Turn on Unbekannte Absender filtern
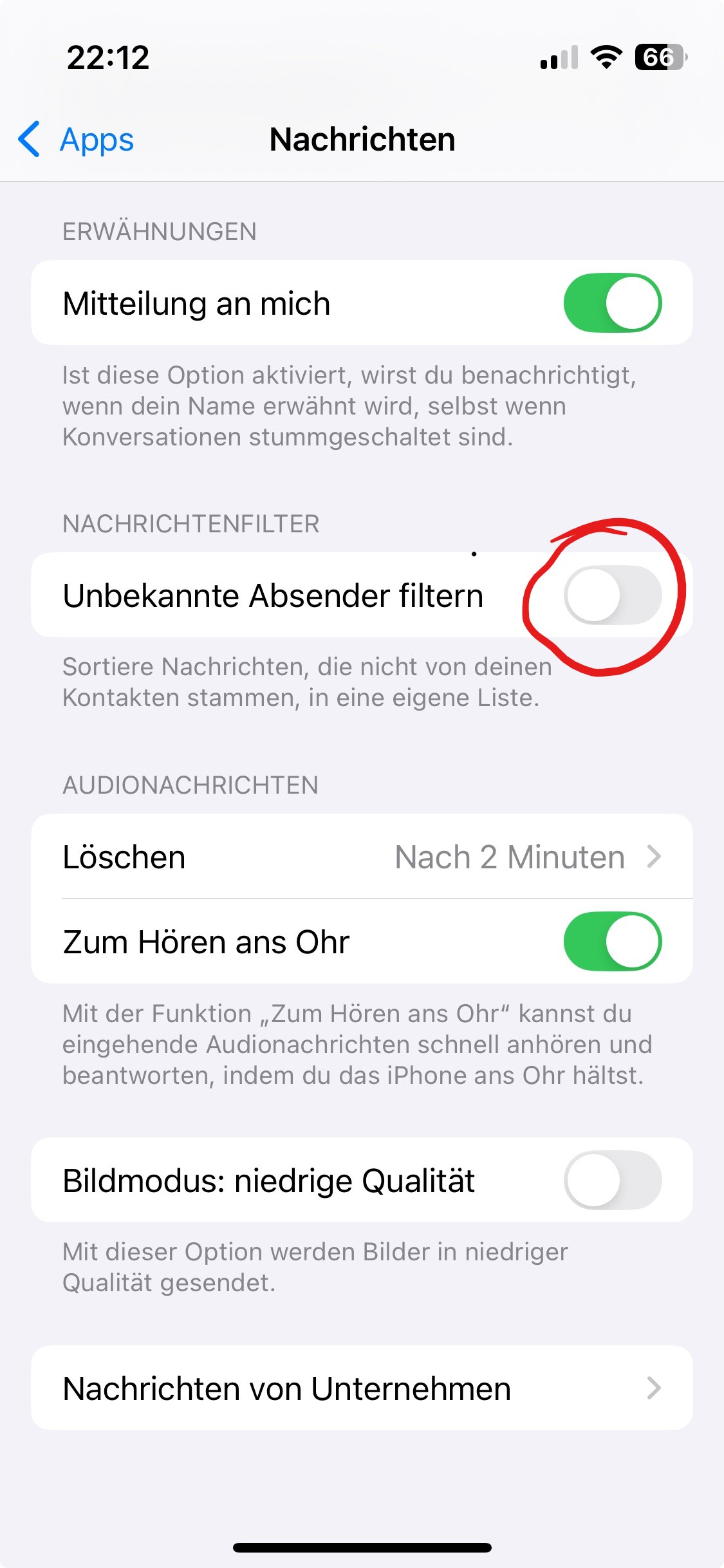This screenshot has width=724, height=1568. click(612, 595)
